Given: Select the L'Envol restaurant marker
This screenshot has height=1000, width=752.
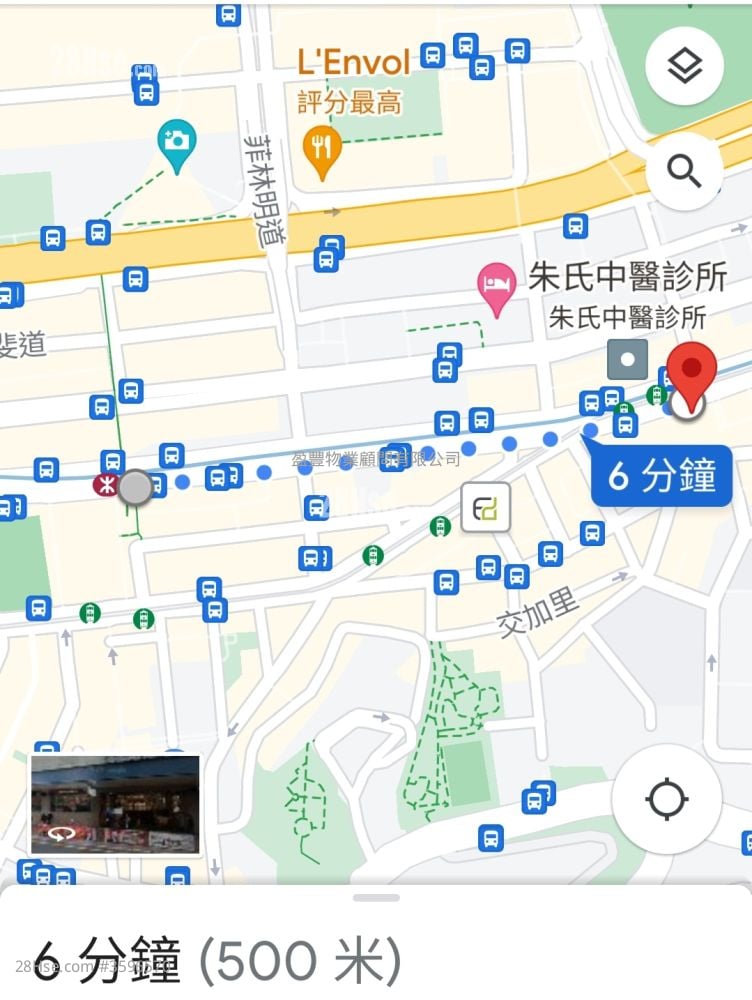Looking at the screenshot, I should (322, 152).
